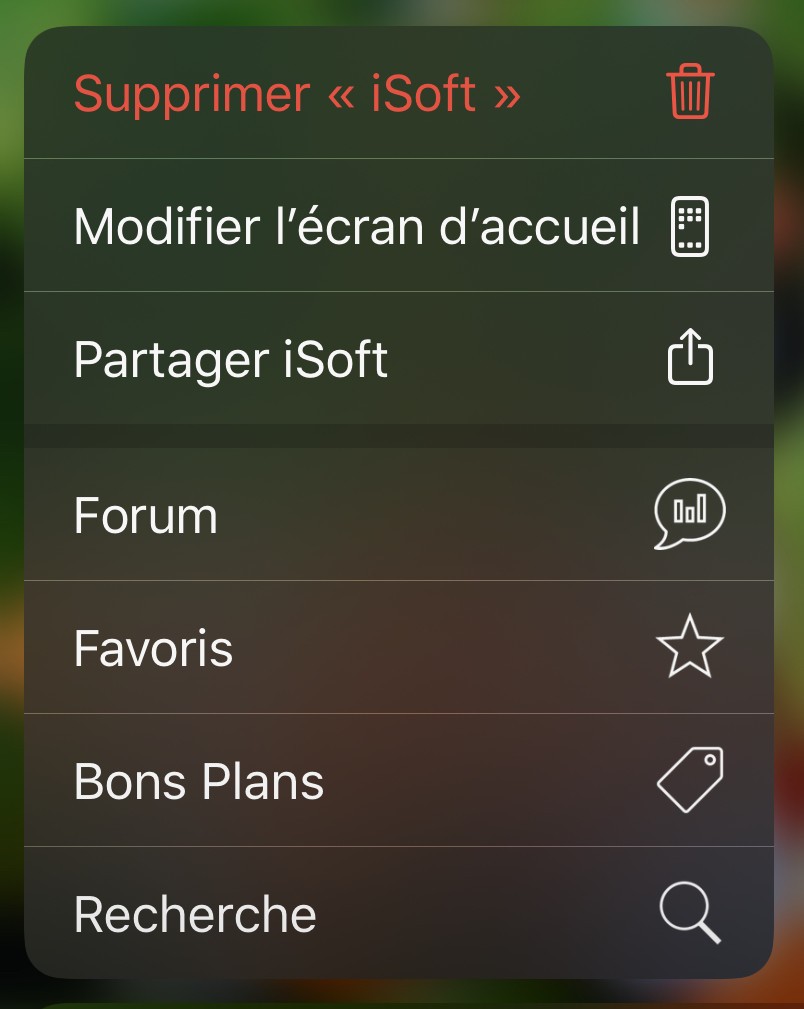Tap the price tag icon next to Bons Plans

tap(690, 780)
